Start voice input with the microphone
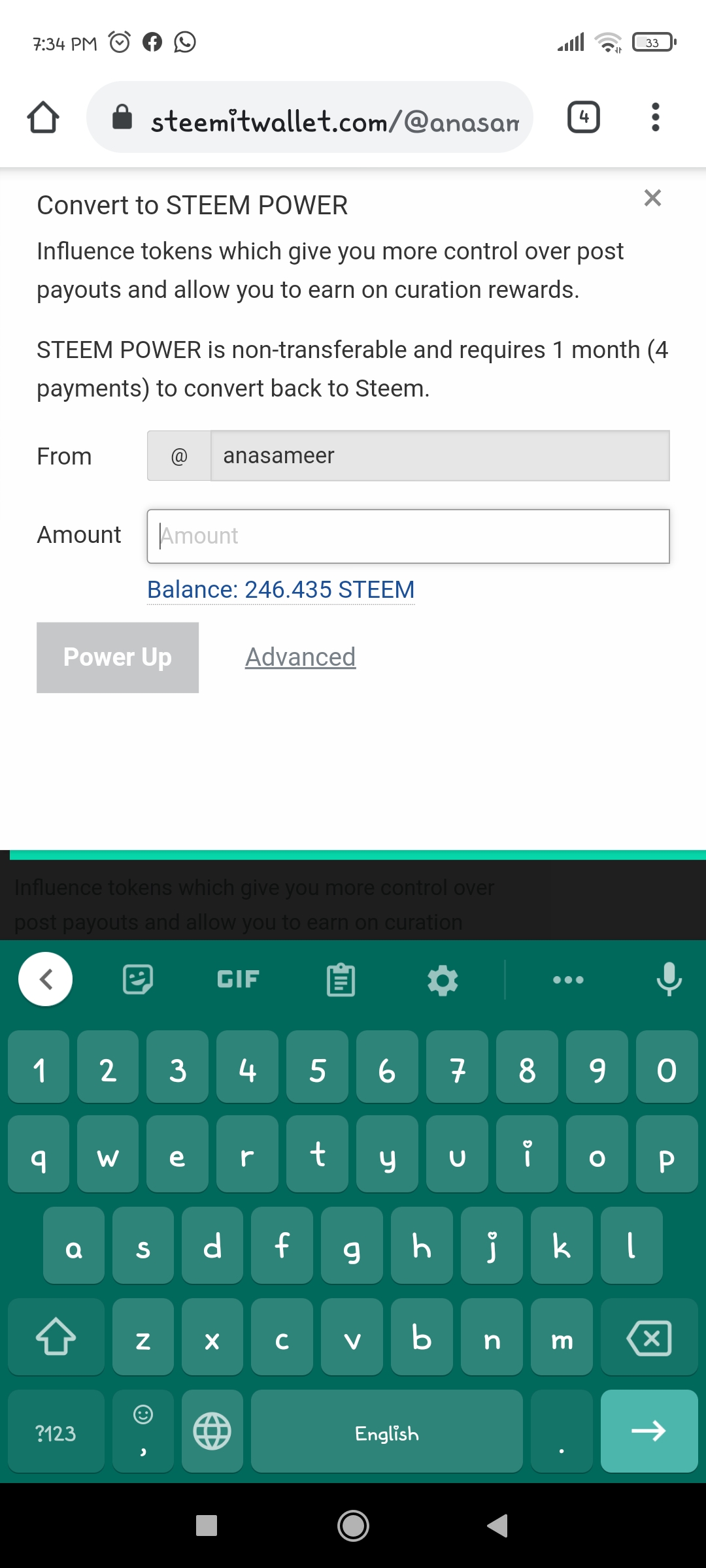Screen dimensions: 706x1568 669,979
